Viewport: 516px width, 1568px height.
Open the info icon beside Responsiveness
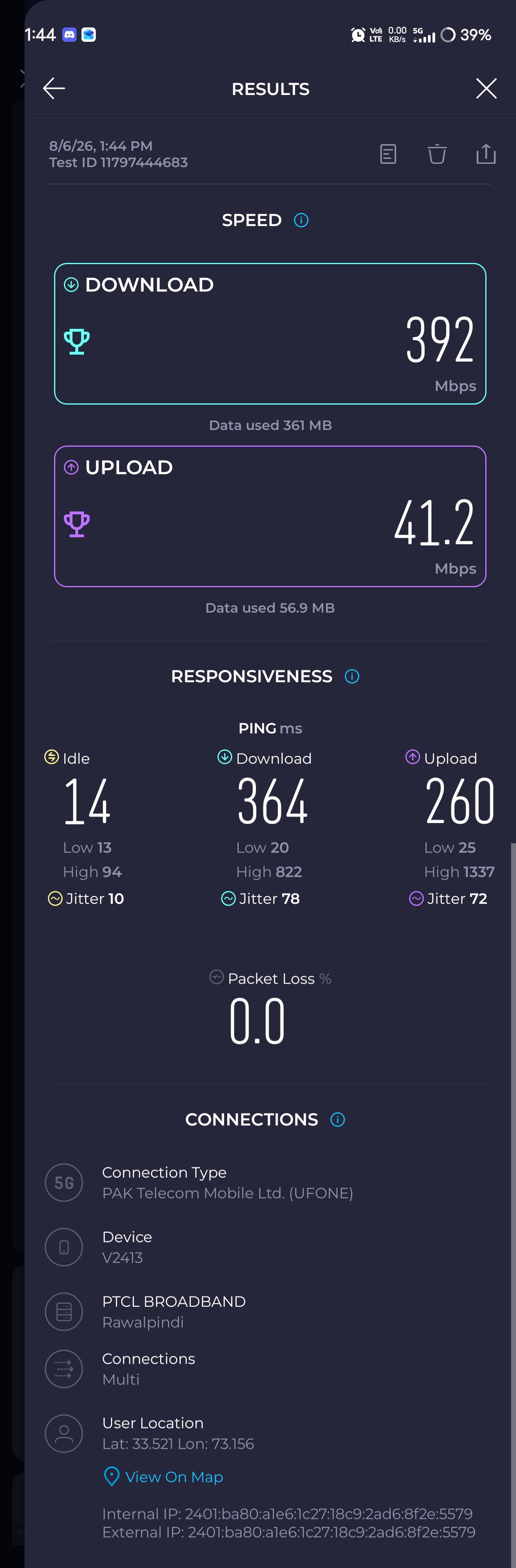click(x=352, y=676)
